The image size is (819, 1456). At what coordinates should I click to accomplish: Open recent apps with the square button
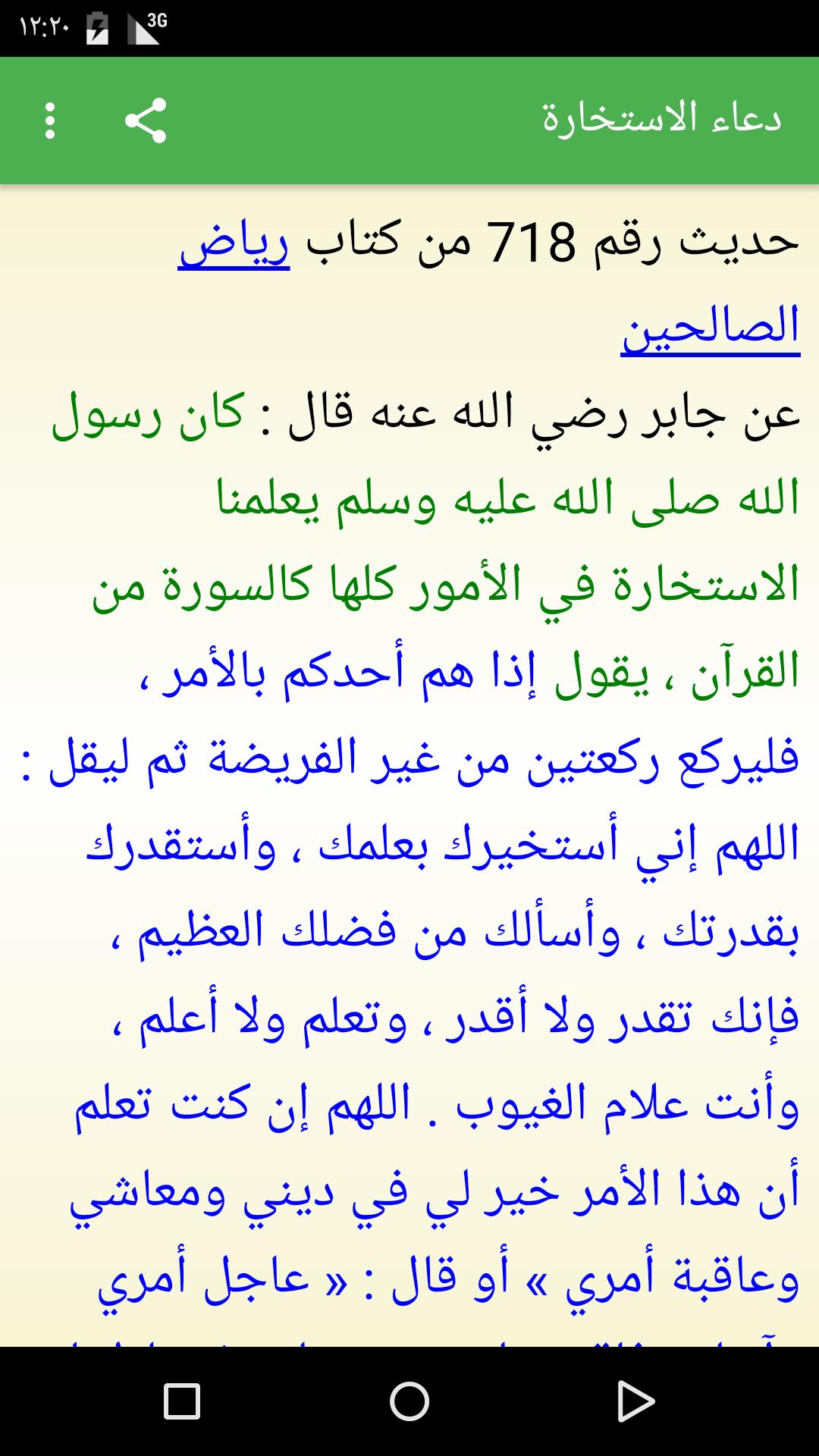[182, 1401]
